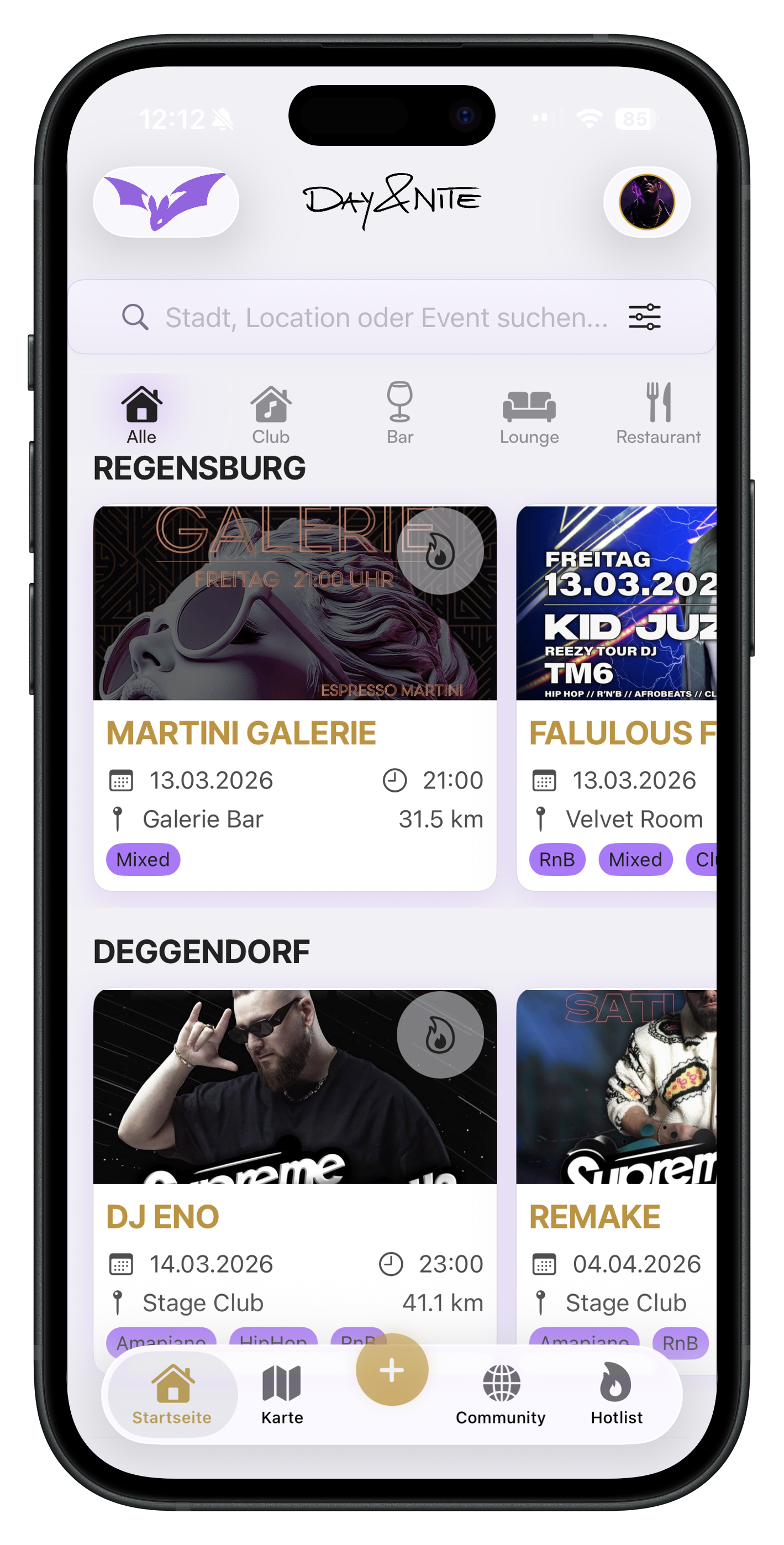
Task: Tap the purple bat logo button
Action: click(166, 202)
